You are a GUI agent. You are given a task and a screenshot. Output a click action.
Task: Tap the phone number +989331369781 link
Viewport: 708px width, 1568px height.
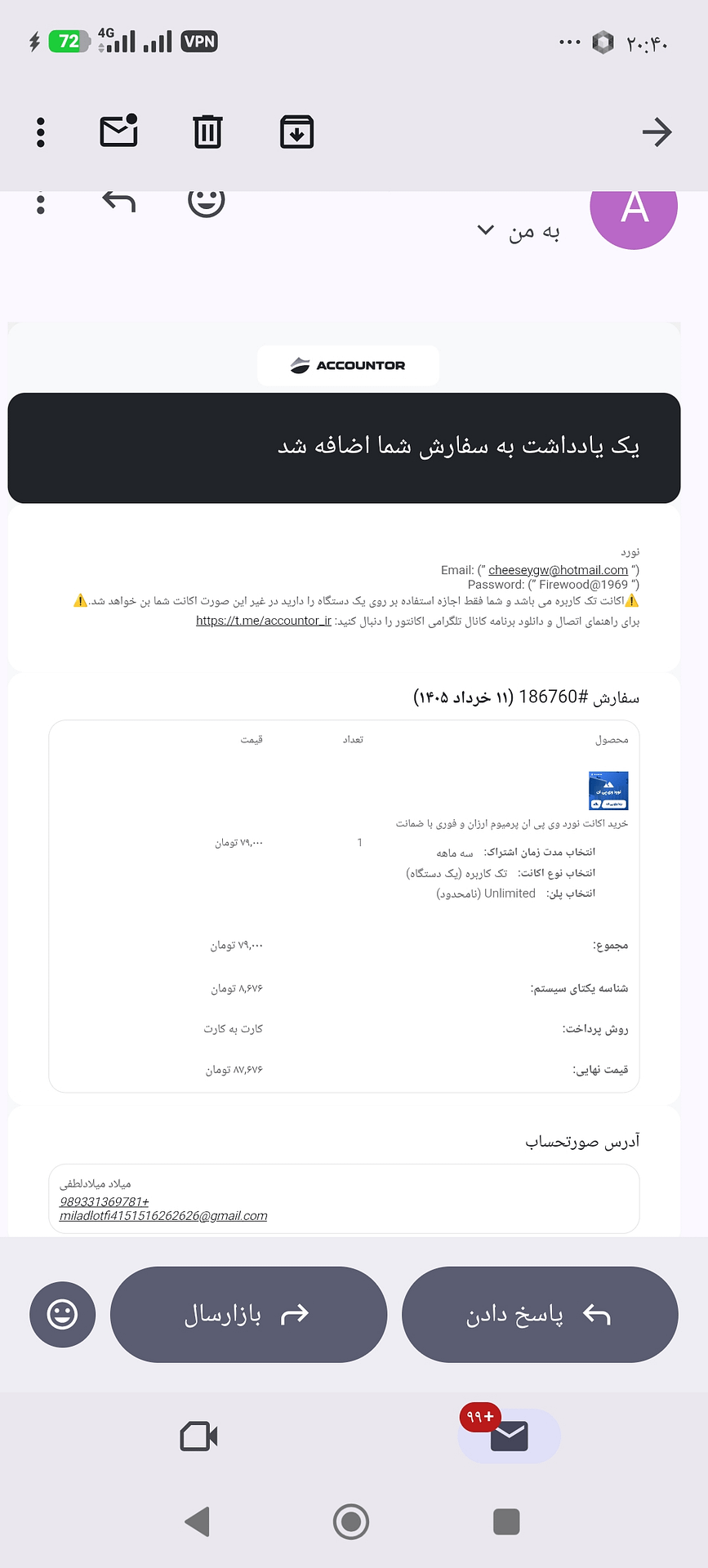click(105, 1201)
